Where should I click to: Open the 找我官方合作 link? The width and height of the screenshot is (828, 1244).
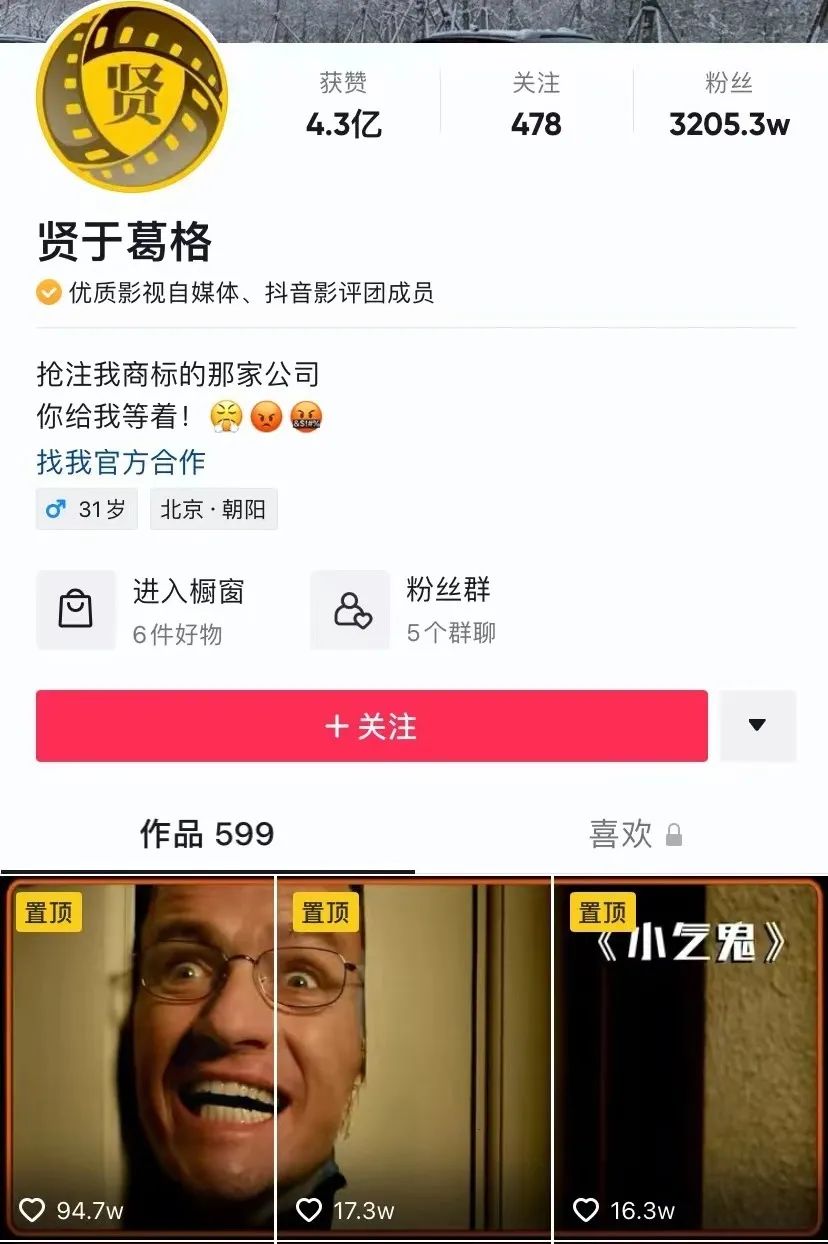click(121, 462)
